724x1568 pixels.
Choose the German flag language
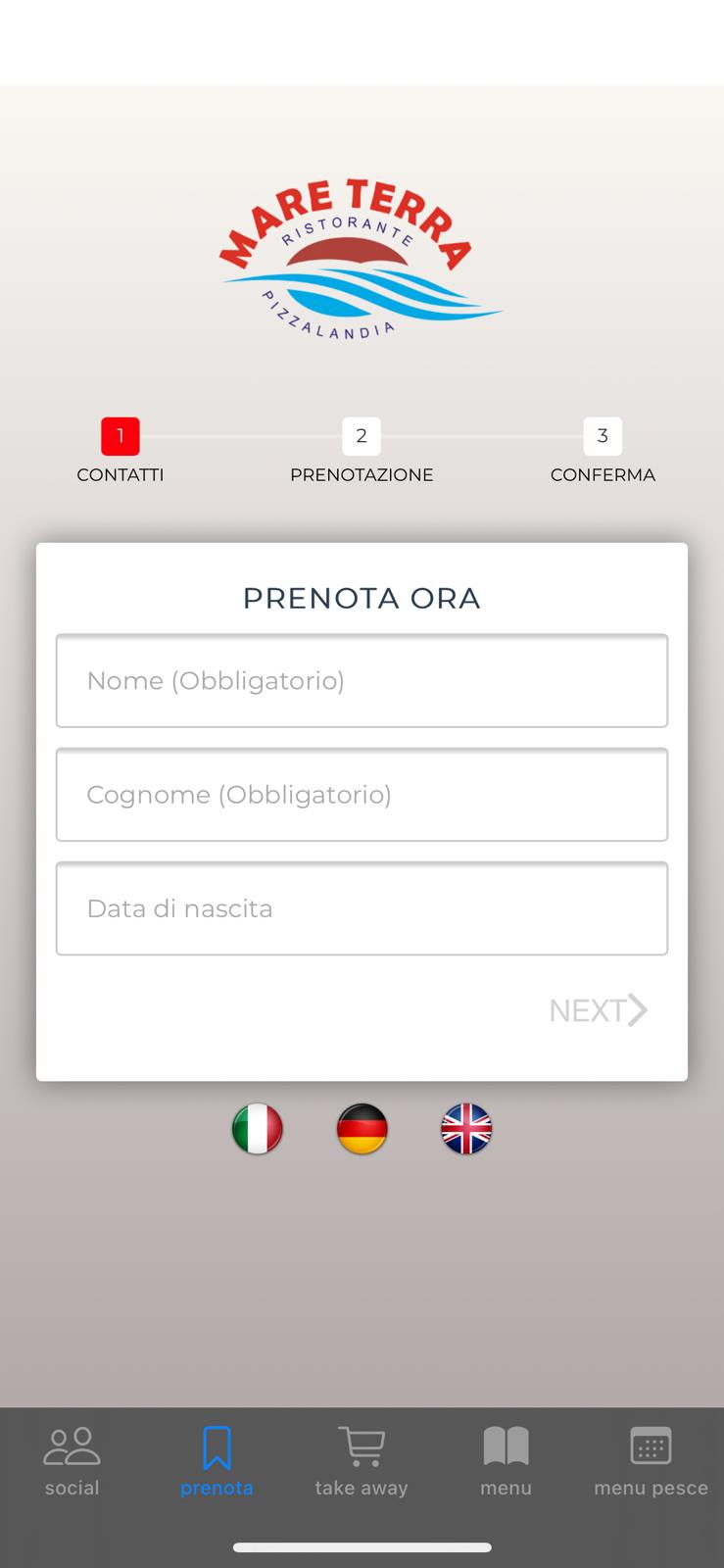coord(362,1129)
